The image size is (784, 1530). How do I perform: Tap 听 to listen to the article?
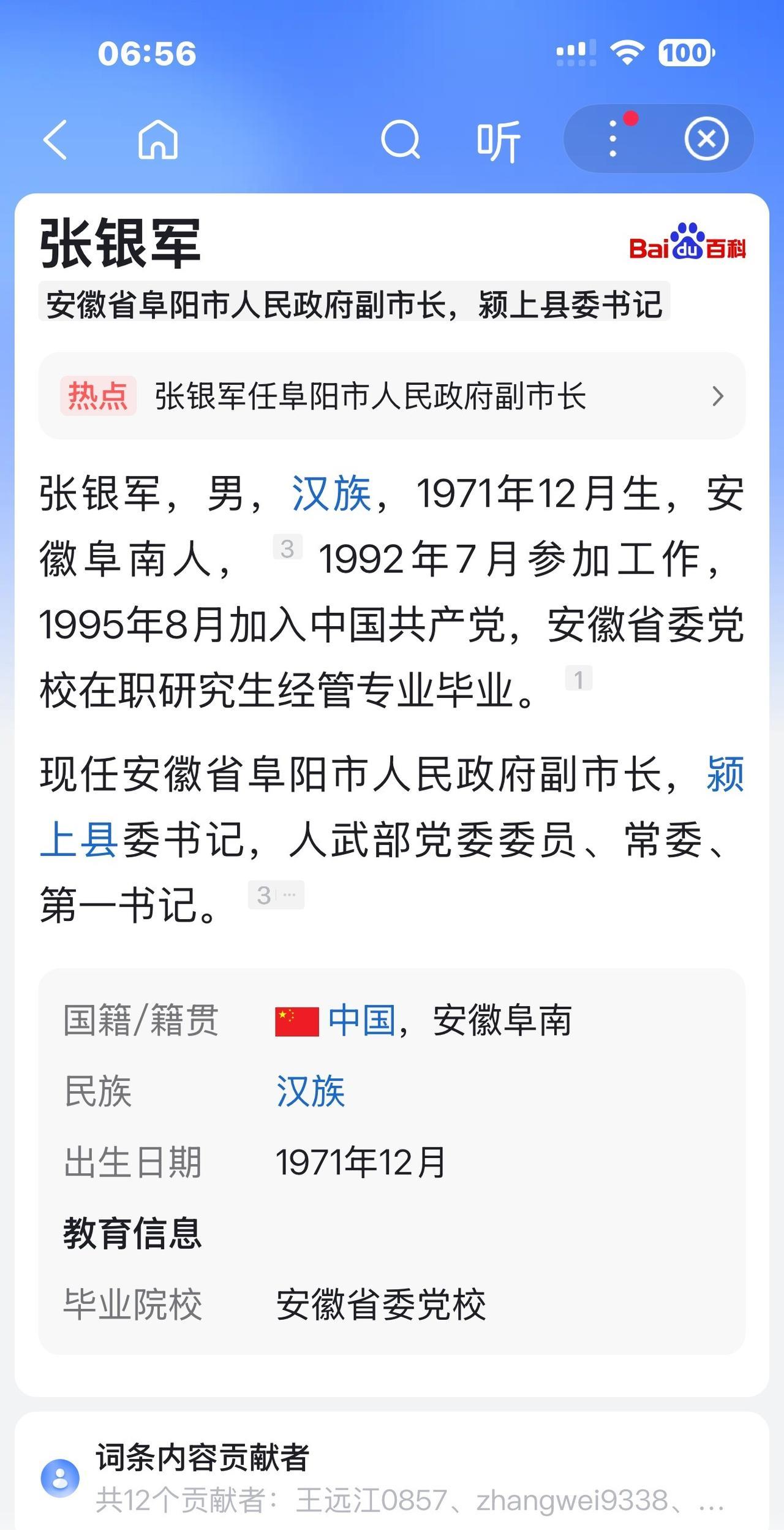[x=499, y=140]
